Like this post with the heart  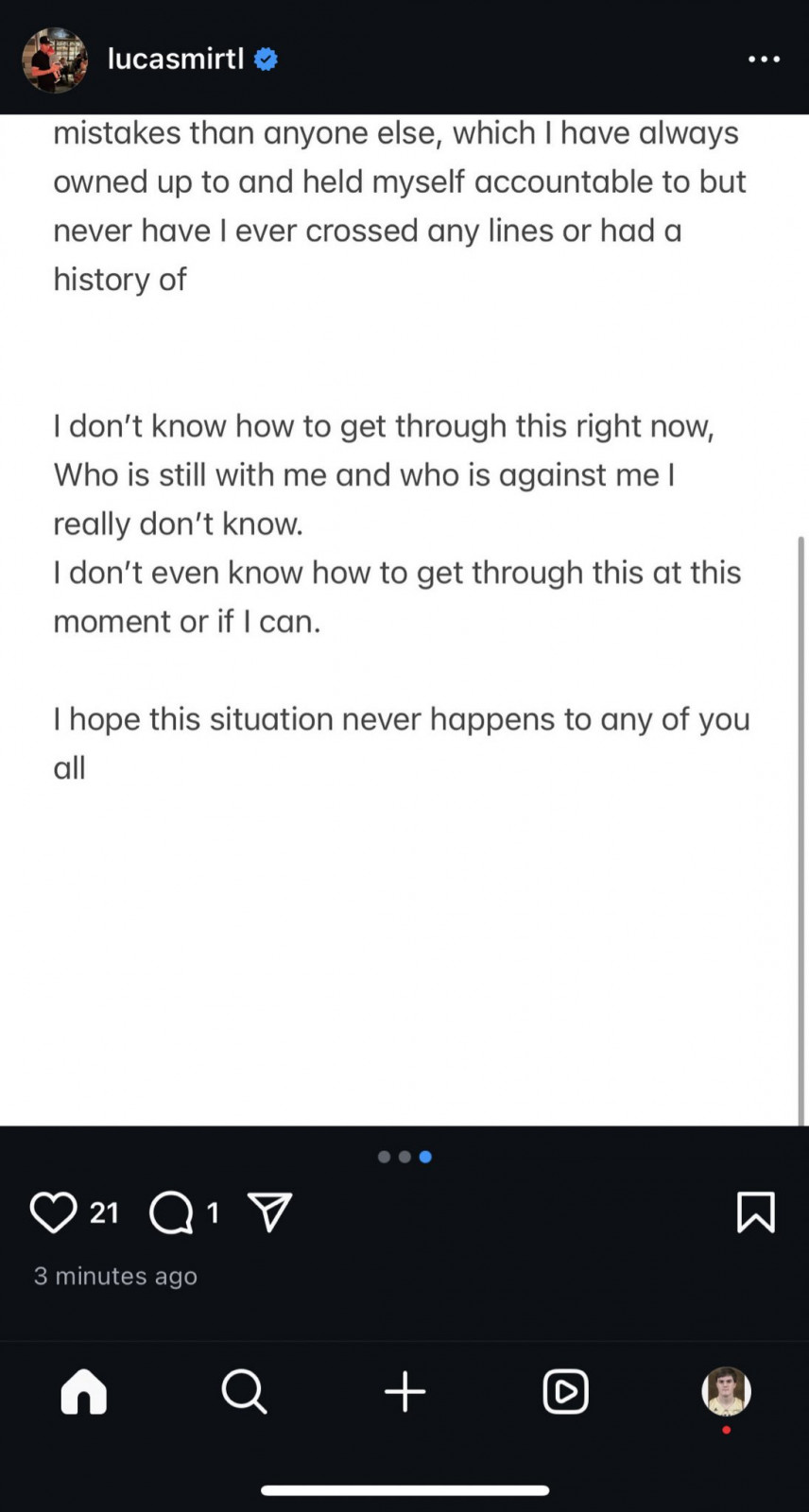53,1212
